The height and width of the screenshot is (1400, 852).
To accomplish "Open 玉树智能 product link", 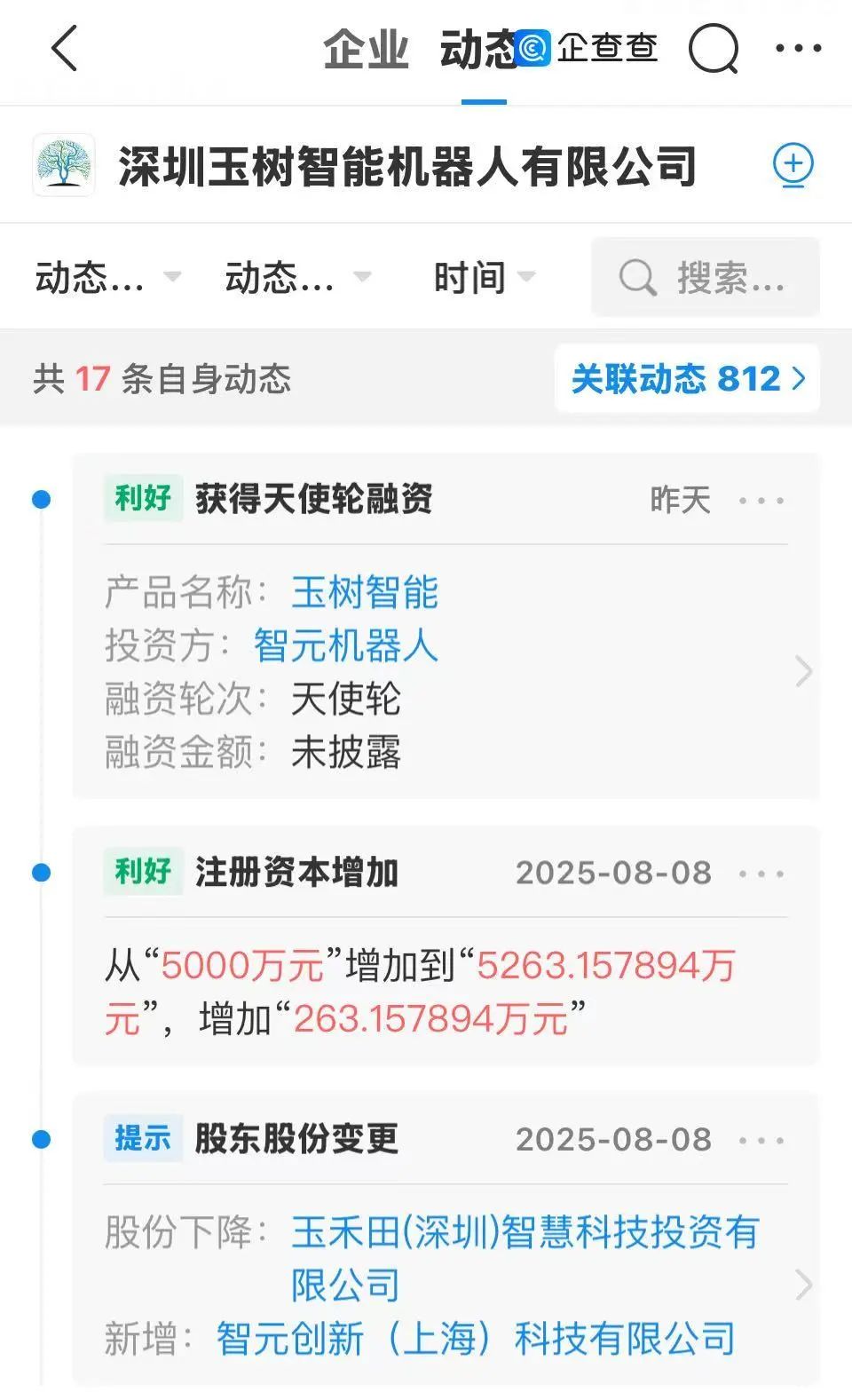I will [365, 593].
